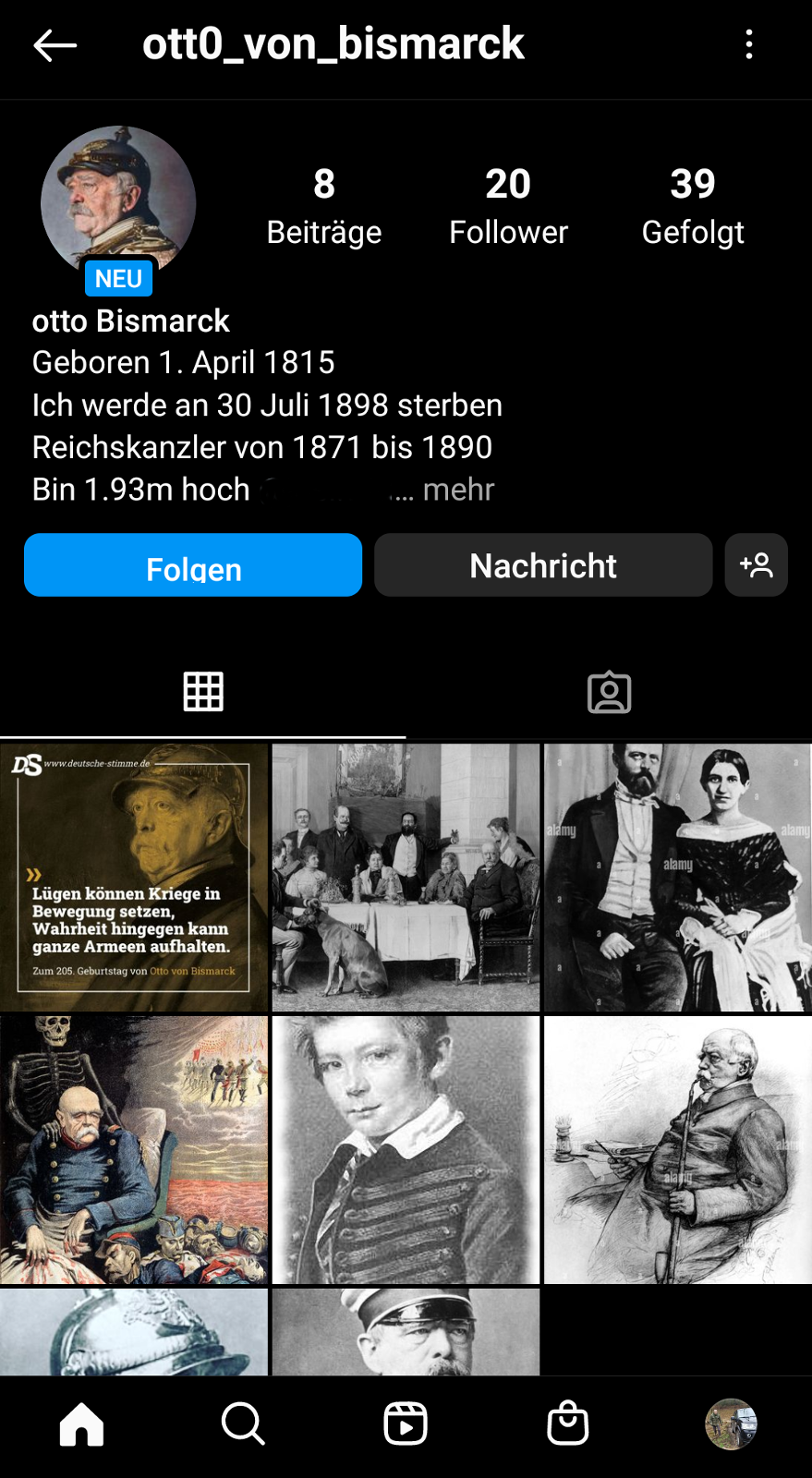This screenshot has width=812, height=1478.
Task: Open the dinner table group photo post
Action: pyautogui.click(x=406, y=878)
